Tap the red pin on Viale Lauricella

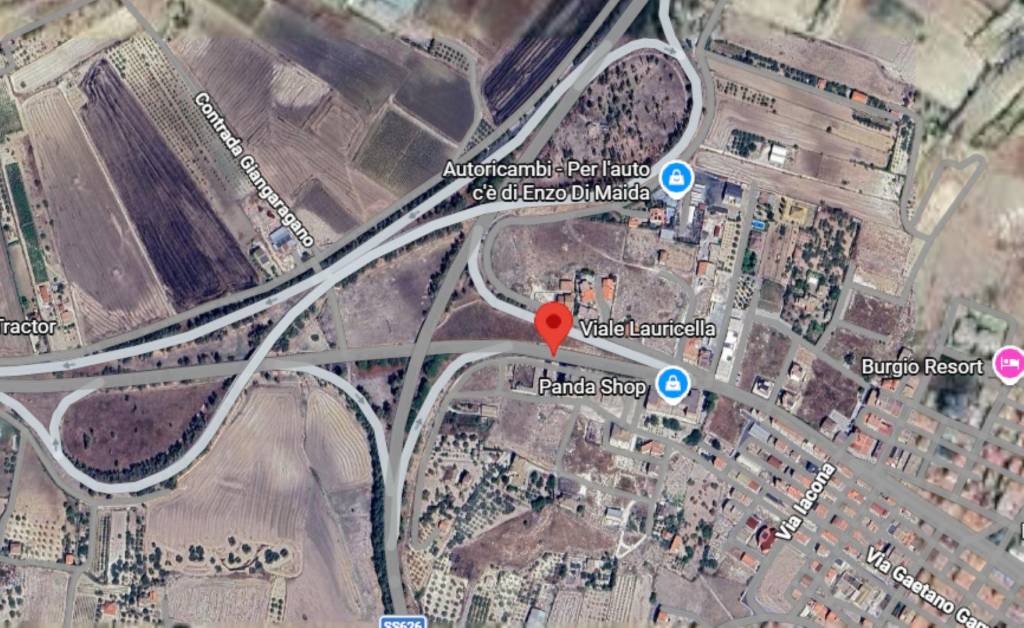point(553,325)
